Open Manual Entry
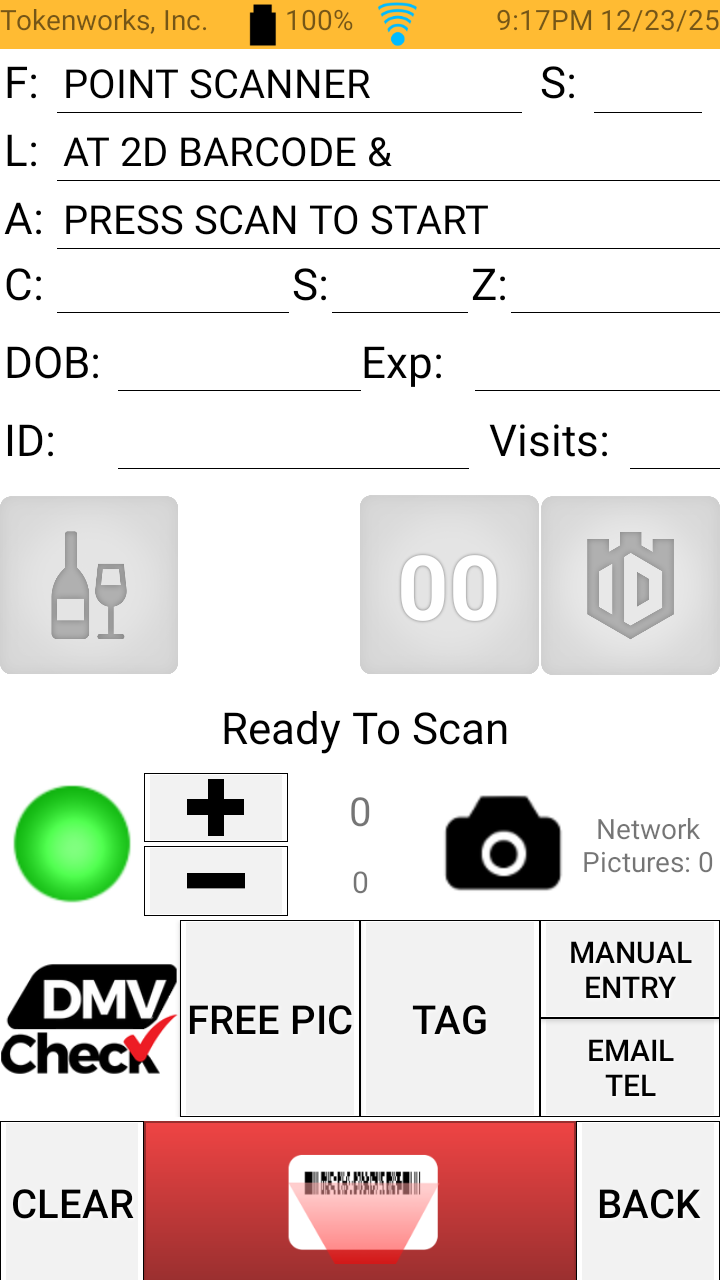The height and width of the screenshot is (1280, 720). coord(630,969)
